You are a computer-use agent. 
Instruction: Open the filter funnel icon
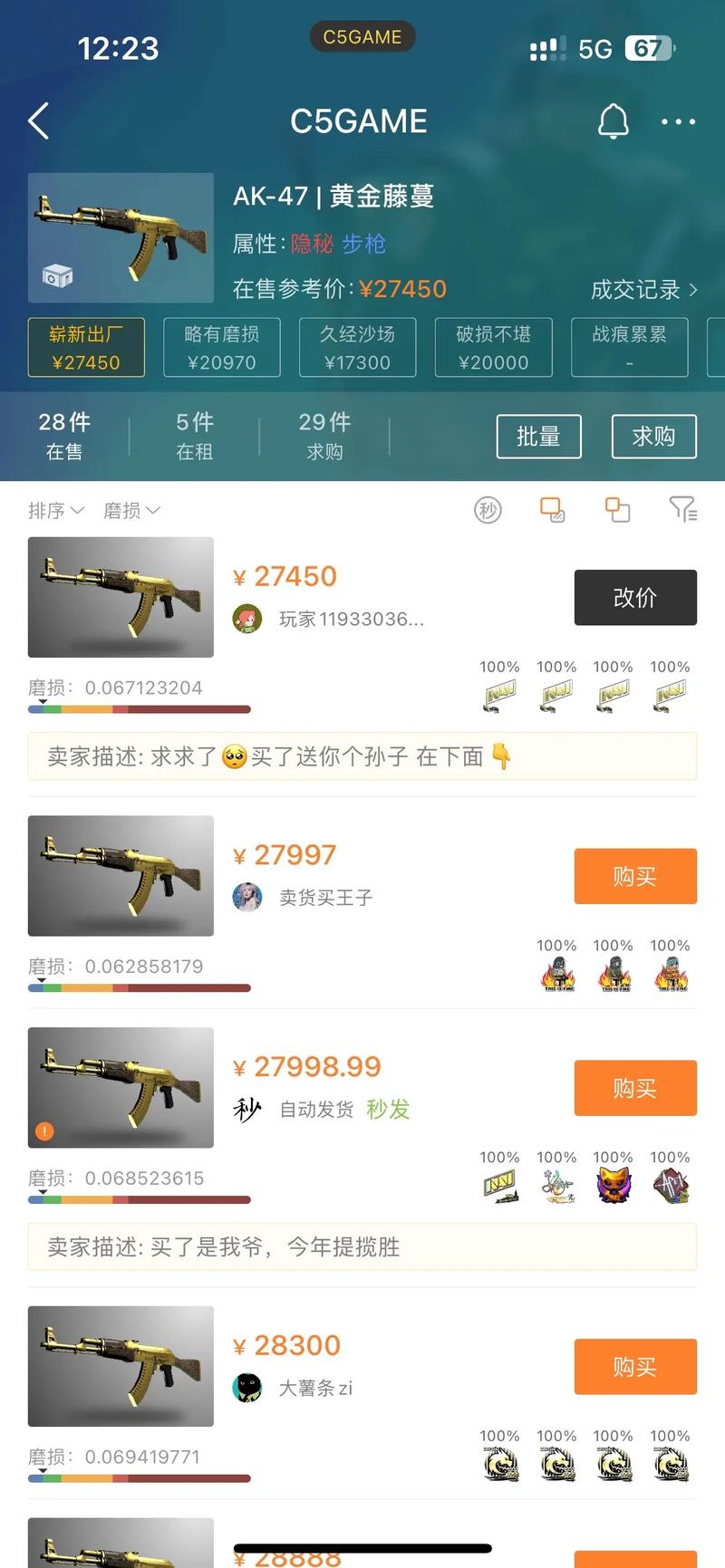[682, 510]
